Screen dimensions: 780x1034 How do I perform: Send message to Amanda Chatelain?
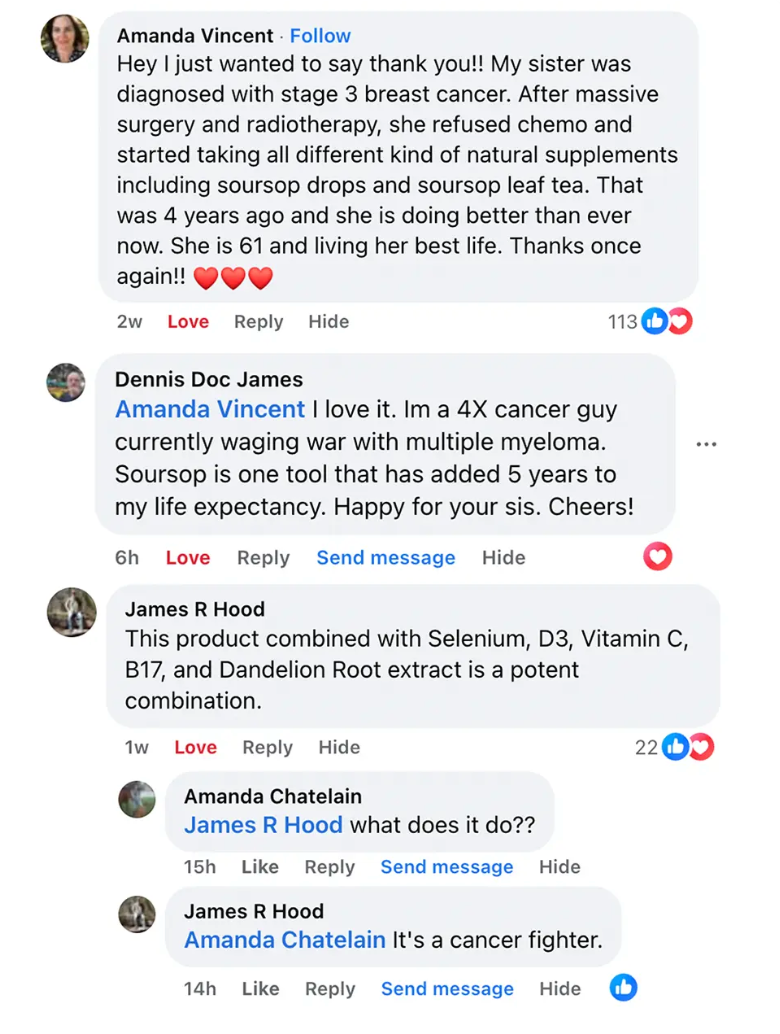click(446, 867)
